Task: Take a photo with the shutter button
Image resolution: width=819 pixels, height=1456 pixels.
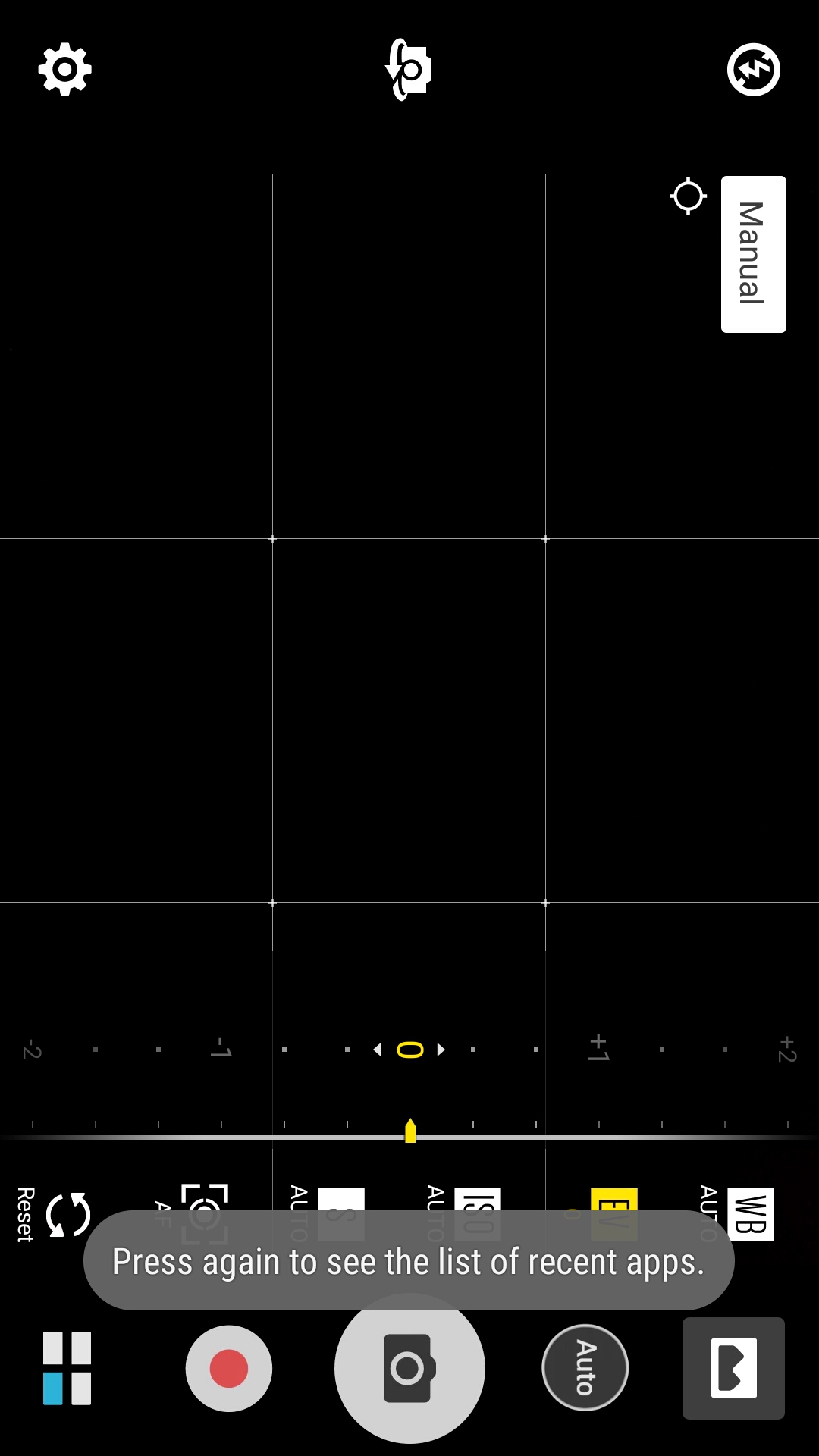Action: click(x=409, y=1368)
